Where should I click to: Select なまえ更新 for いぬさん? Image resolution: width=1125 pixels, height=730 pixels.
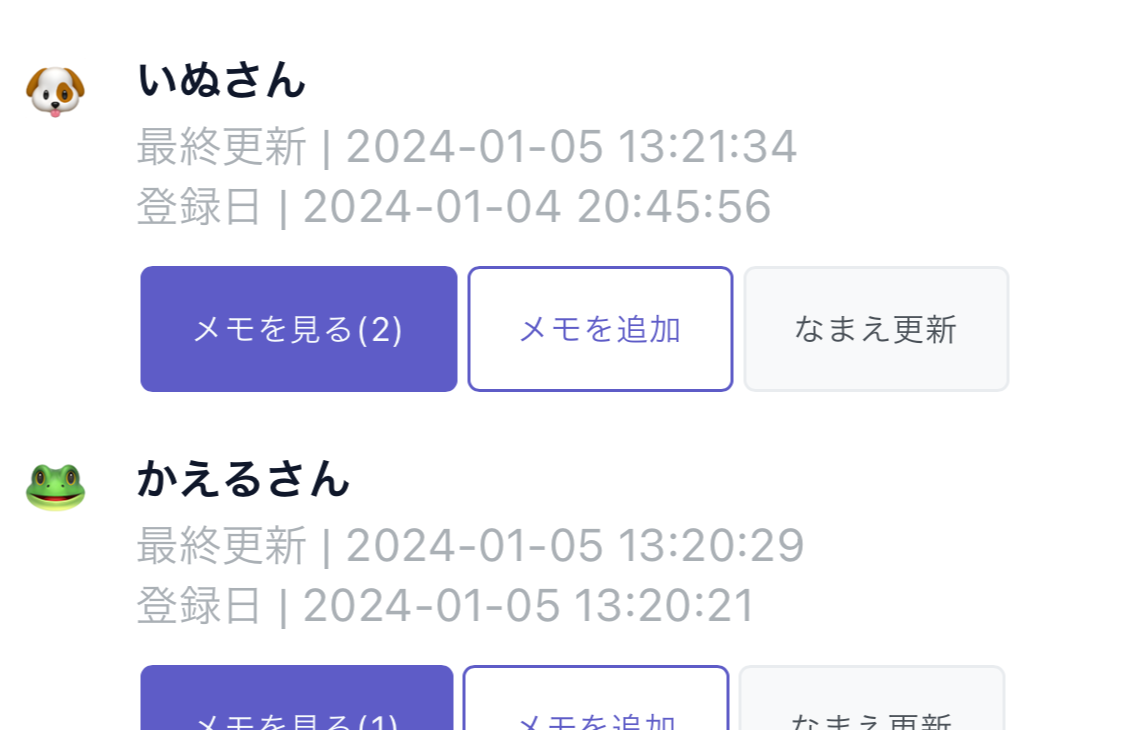pos(876,329)
